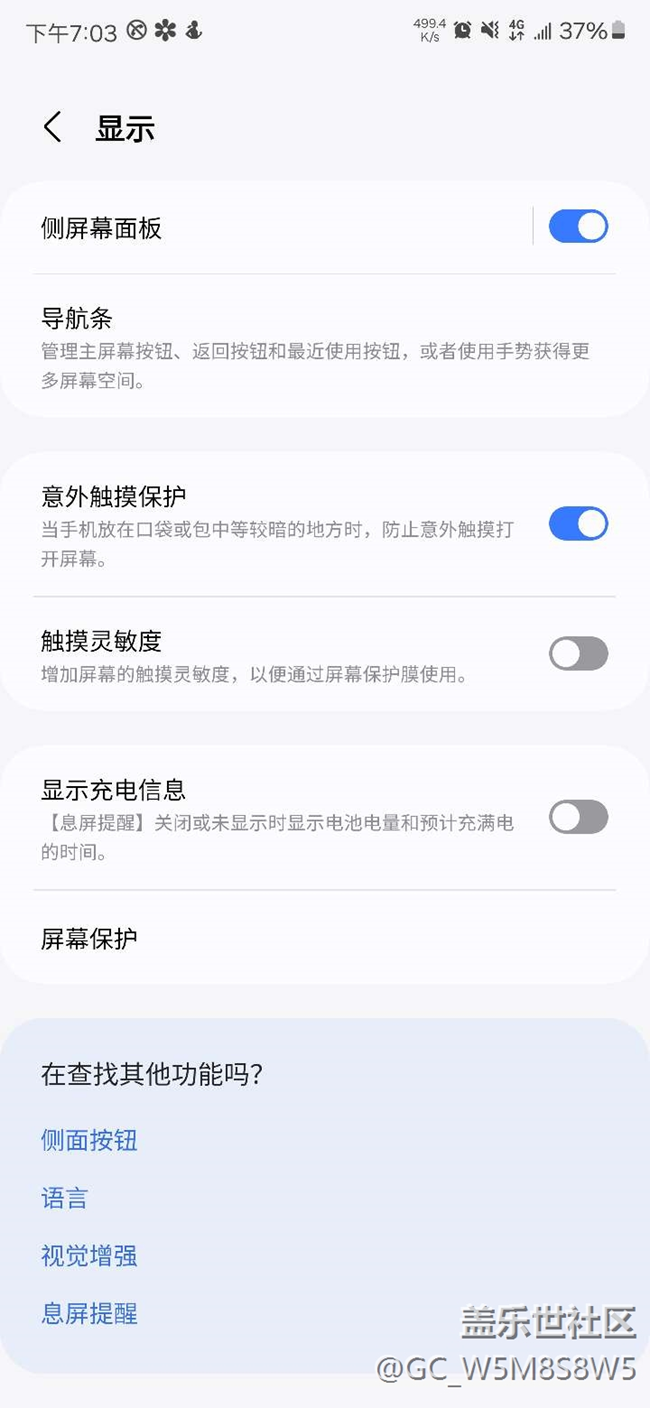Open the 息屏提醒 link

89,1313
